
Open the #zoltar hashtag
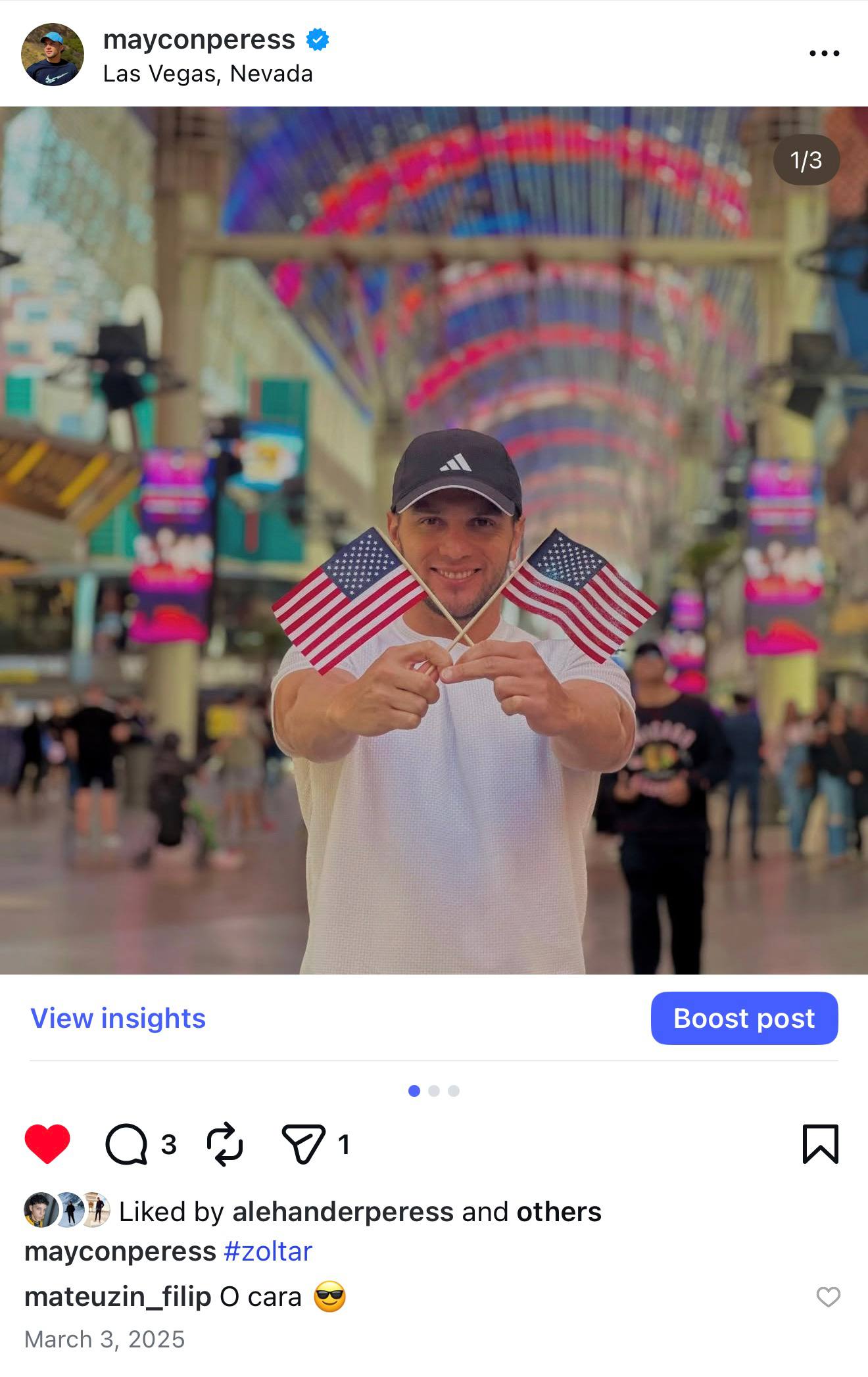pyautogui.click(x=268, y=1251)
